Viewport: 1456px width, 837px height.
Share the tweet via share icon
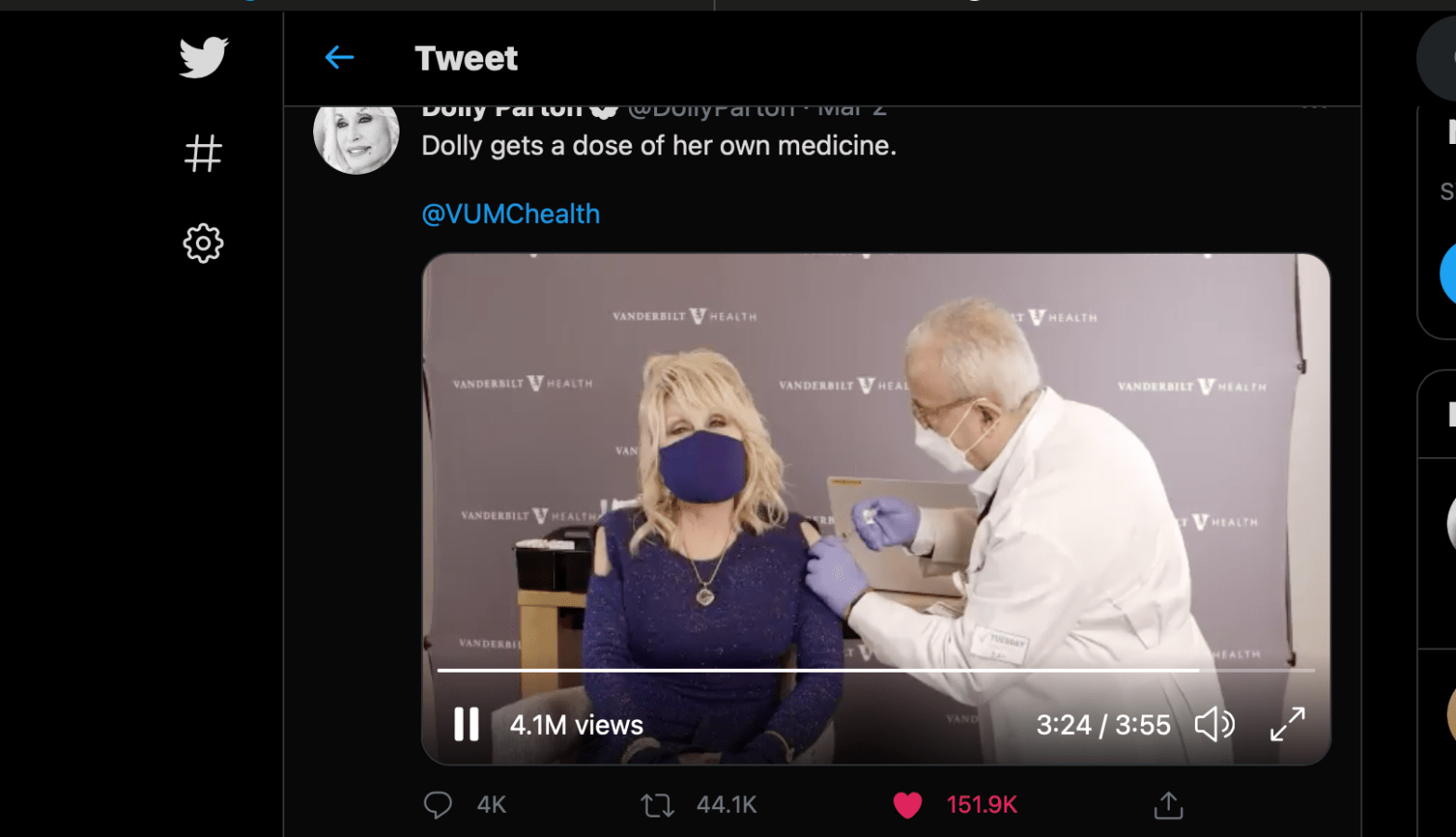pyautogui.click(x=1168, y=804)
